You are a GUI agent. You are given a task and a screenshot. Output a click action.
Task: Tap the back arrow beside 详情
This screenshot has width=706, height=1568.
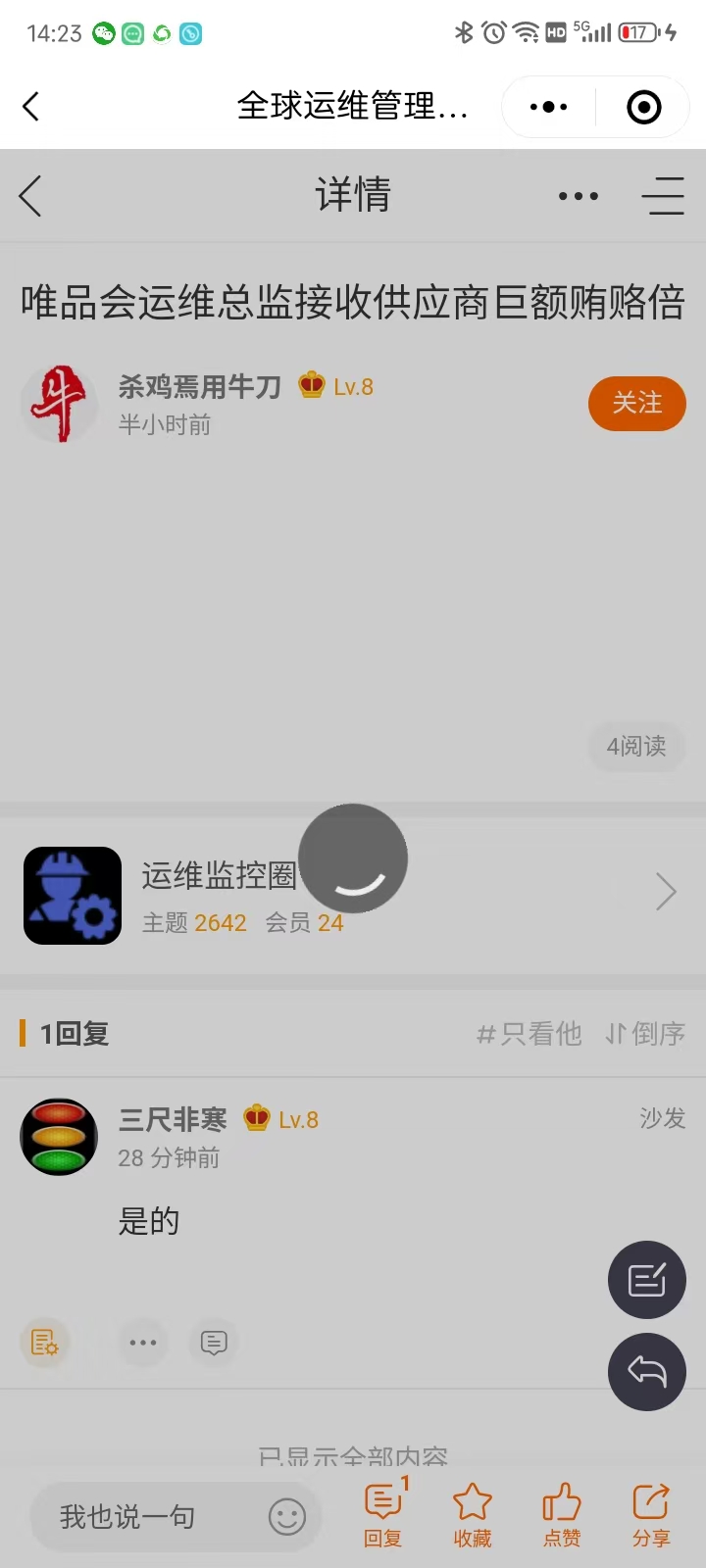(31, 196)
